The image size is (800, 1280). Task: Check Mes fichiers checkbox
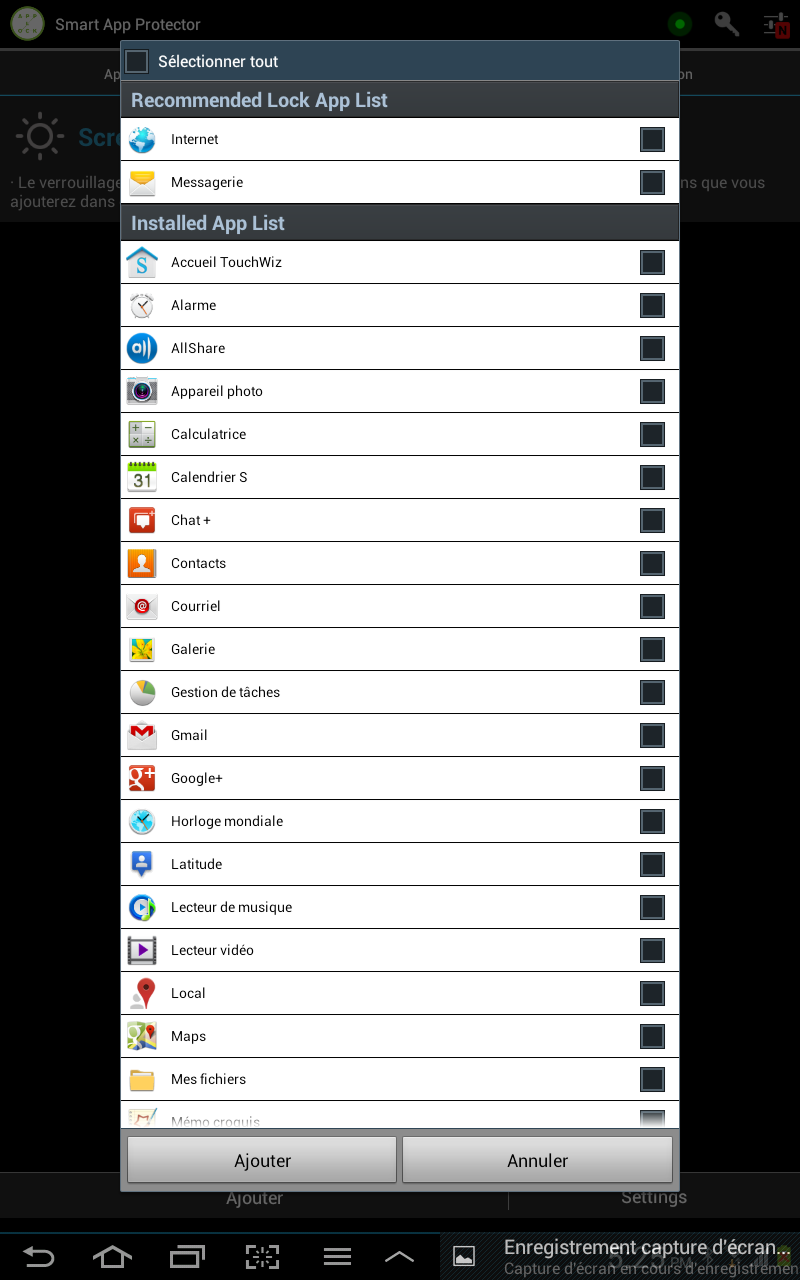[x=652, y=1079]
